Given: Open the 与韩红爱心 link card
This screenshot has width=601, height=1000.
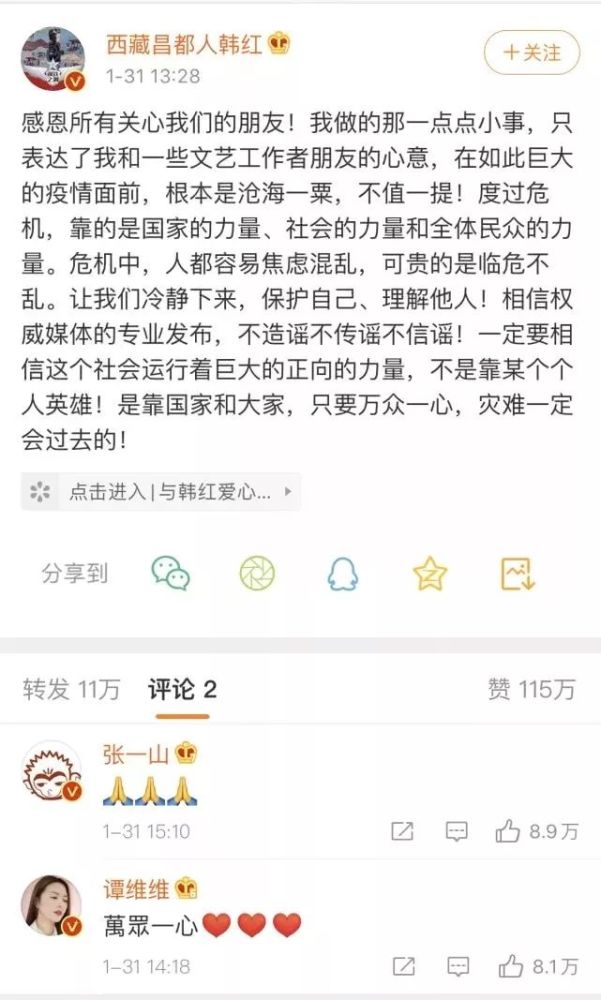Looking at the screenshot, I should pyautogui.click(x=160, y=491).
